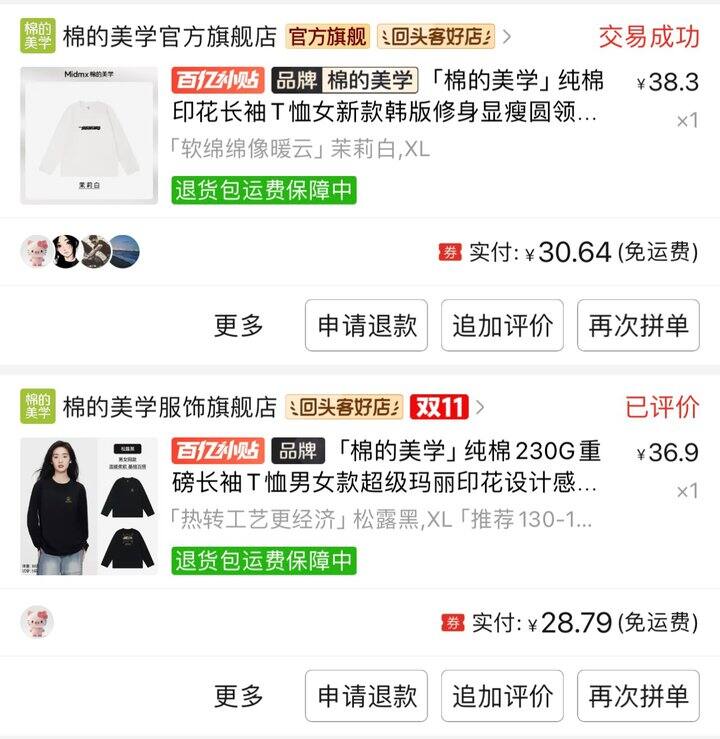Open the black 松露黑 T-shirt product image
This screenshot has width=720, height=739.
point(89,506)
